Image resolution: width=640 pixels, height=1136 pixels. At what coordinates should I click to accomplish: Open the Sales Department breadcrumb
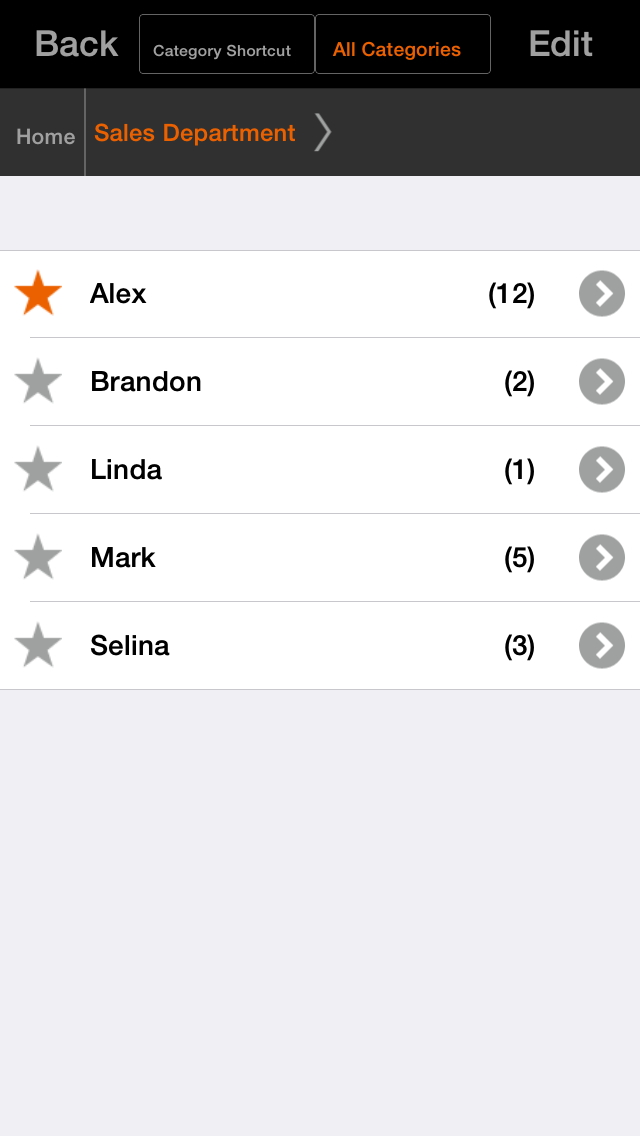(195, 133)
